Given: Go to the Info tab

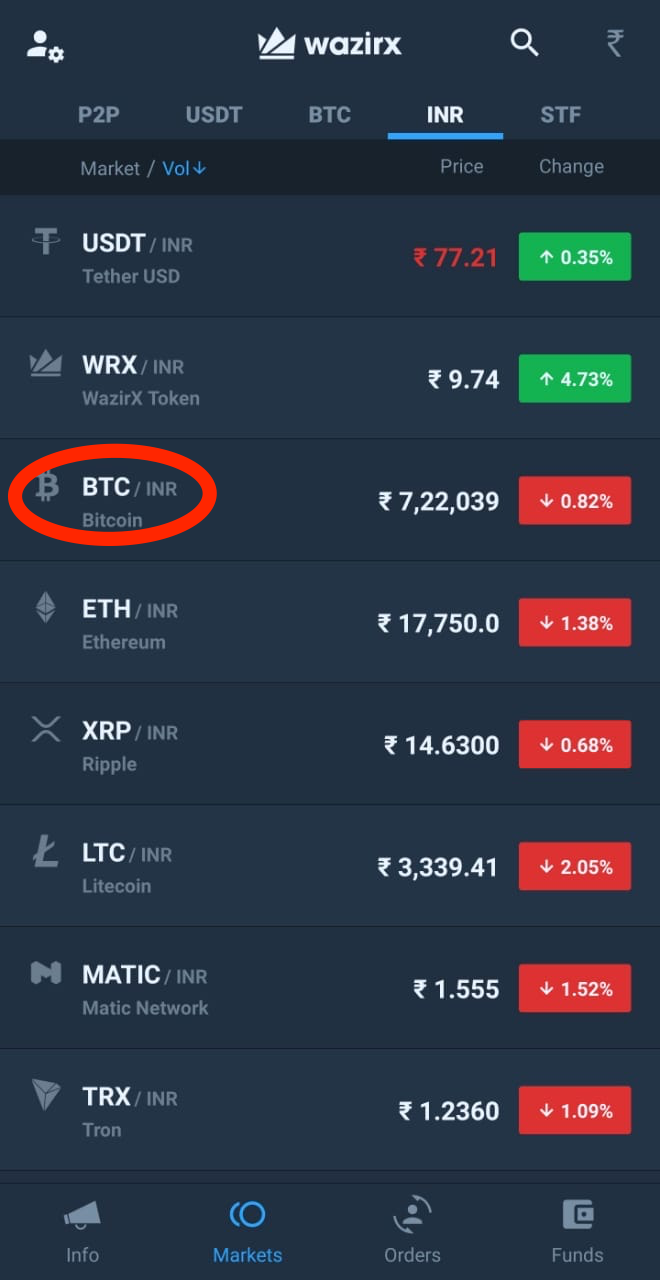Looking at the screenshot, I should coord(82,1232).
